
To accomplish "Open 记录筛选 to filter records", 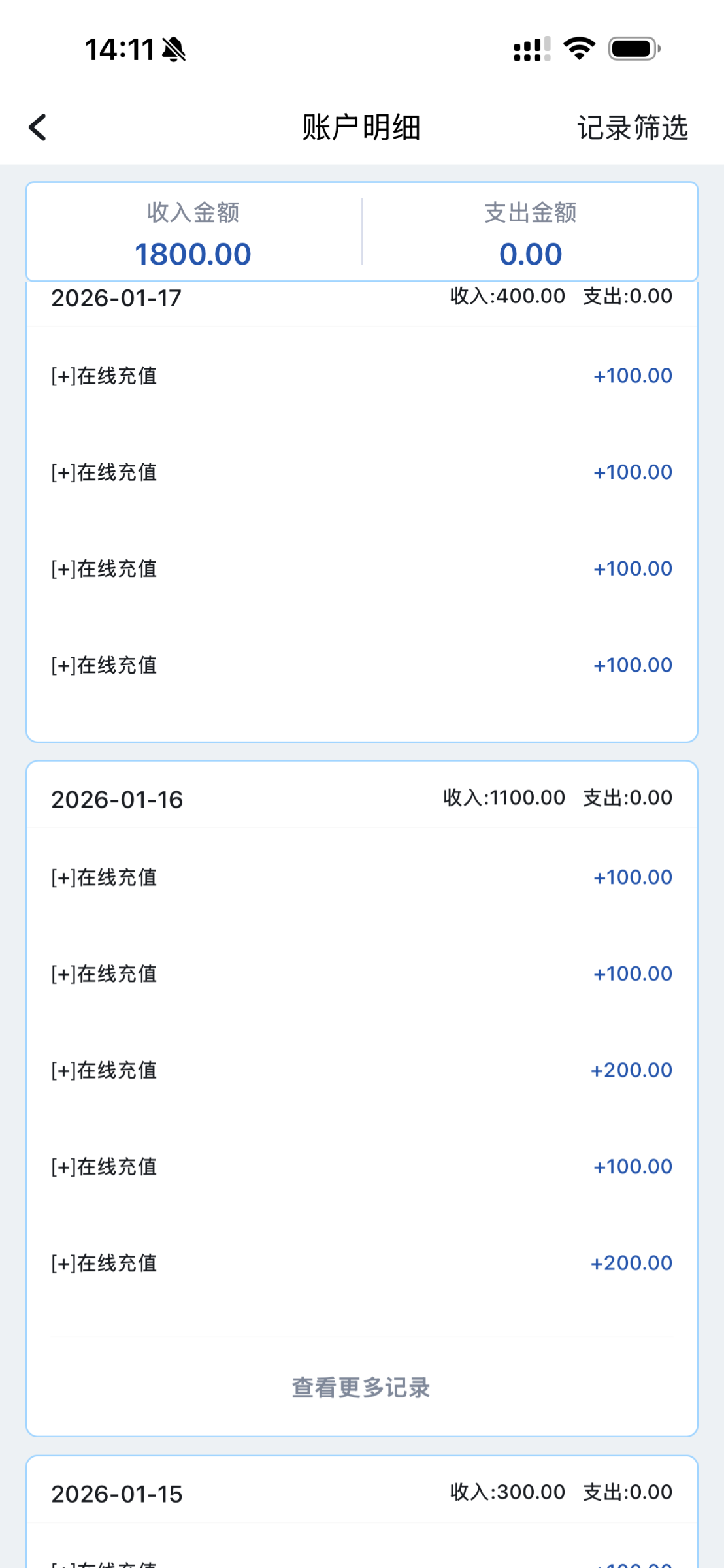I will [x=632, y=128].
